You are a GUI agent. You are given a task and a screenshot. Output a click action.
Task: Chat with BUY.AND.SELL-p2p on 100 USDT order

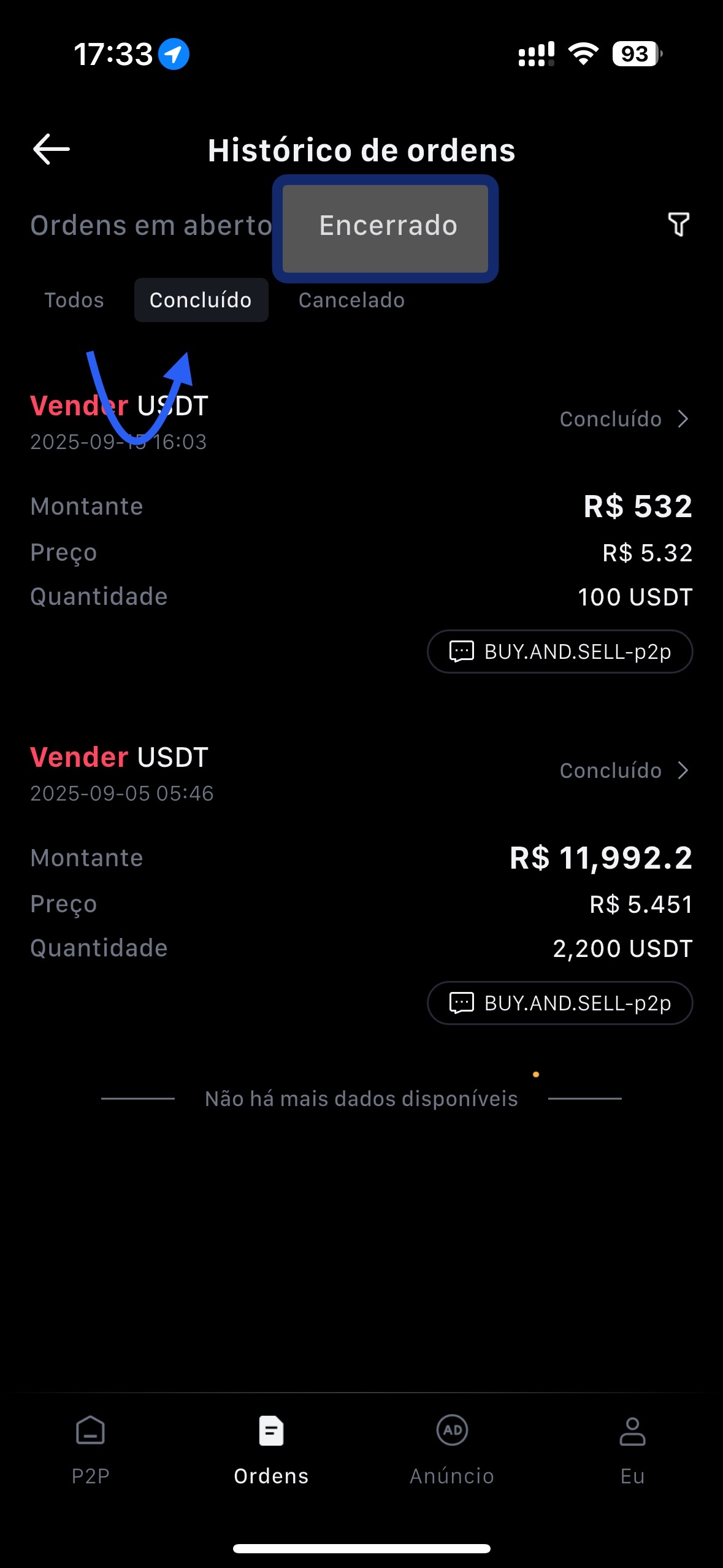pyautogui.click(x=560, y=651)
